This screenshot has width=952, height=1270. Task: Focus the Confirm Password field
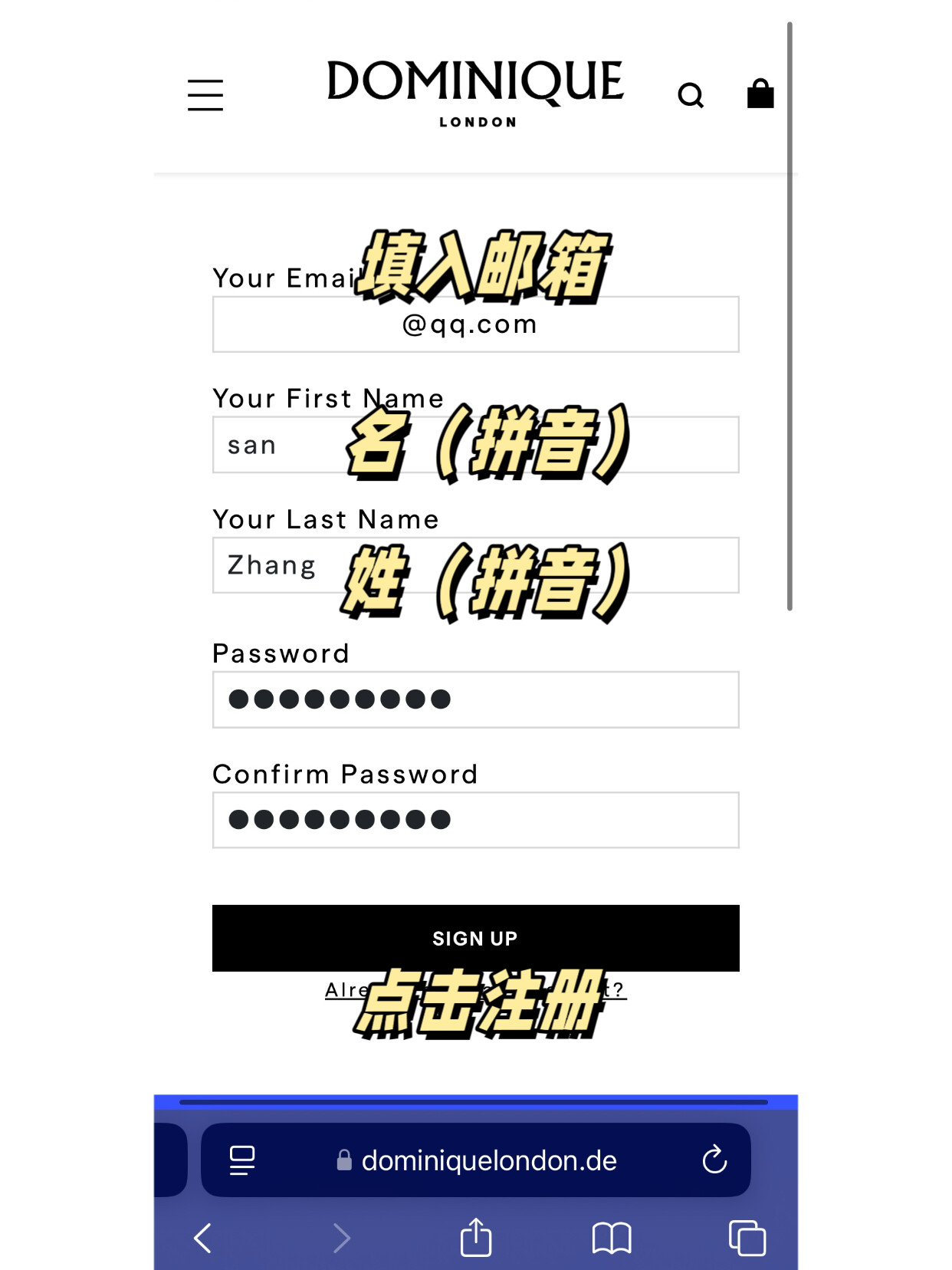(475, 820)
